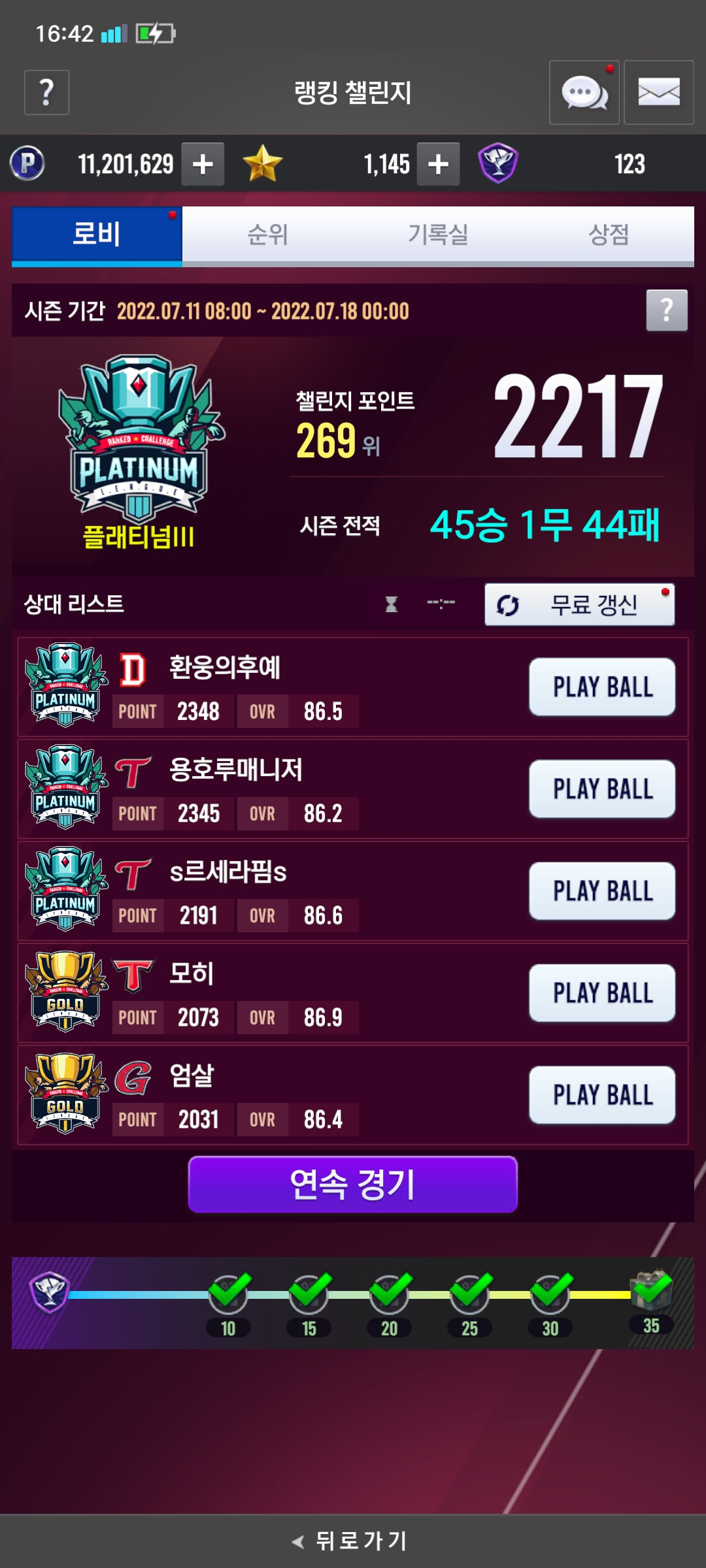Viewport: 706px width, 1568px height.
Task: Tap 무료 갱신 to refresh opponents
Action: [x=580, y=605]
